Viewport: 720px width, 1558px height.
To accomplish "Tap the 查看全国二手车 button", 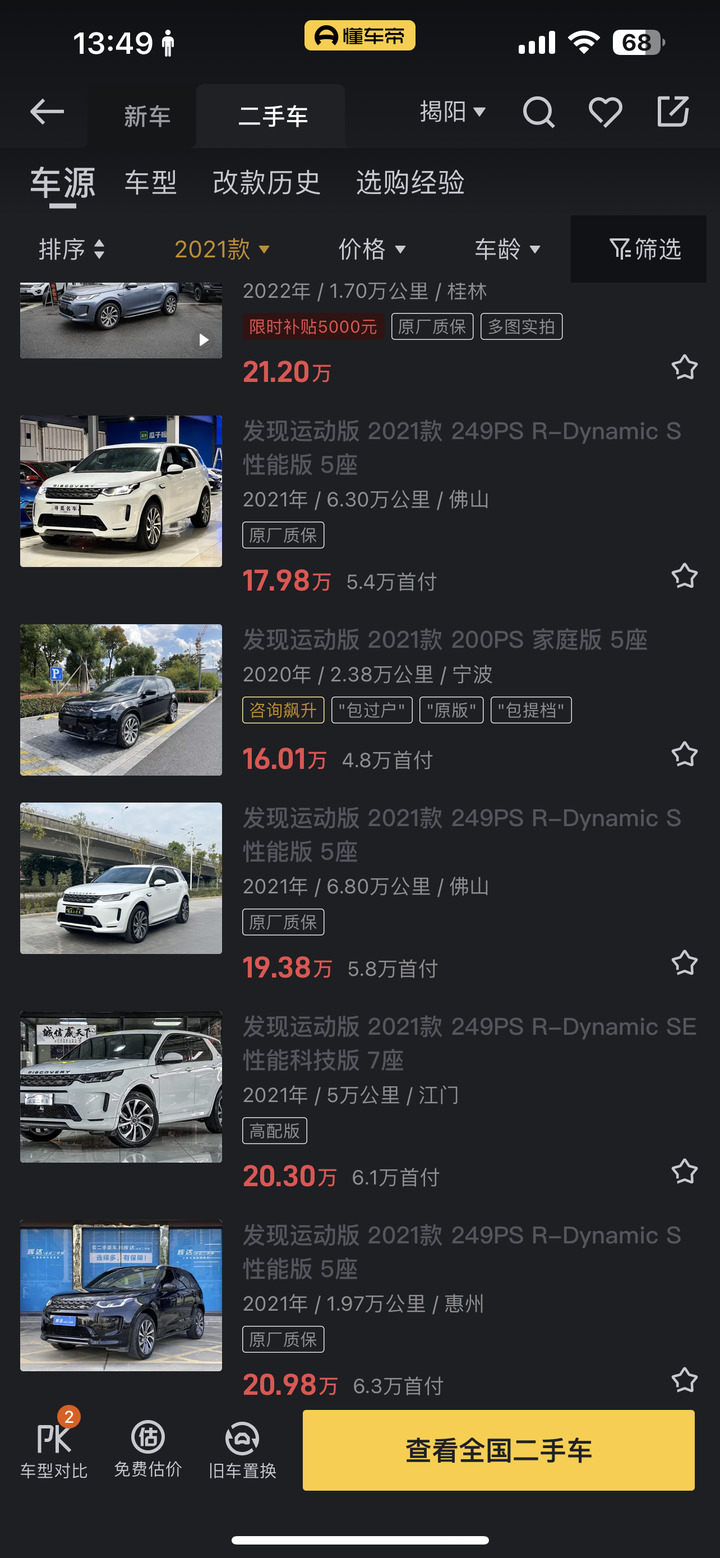I will pos(497,1450).
